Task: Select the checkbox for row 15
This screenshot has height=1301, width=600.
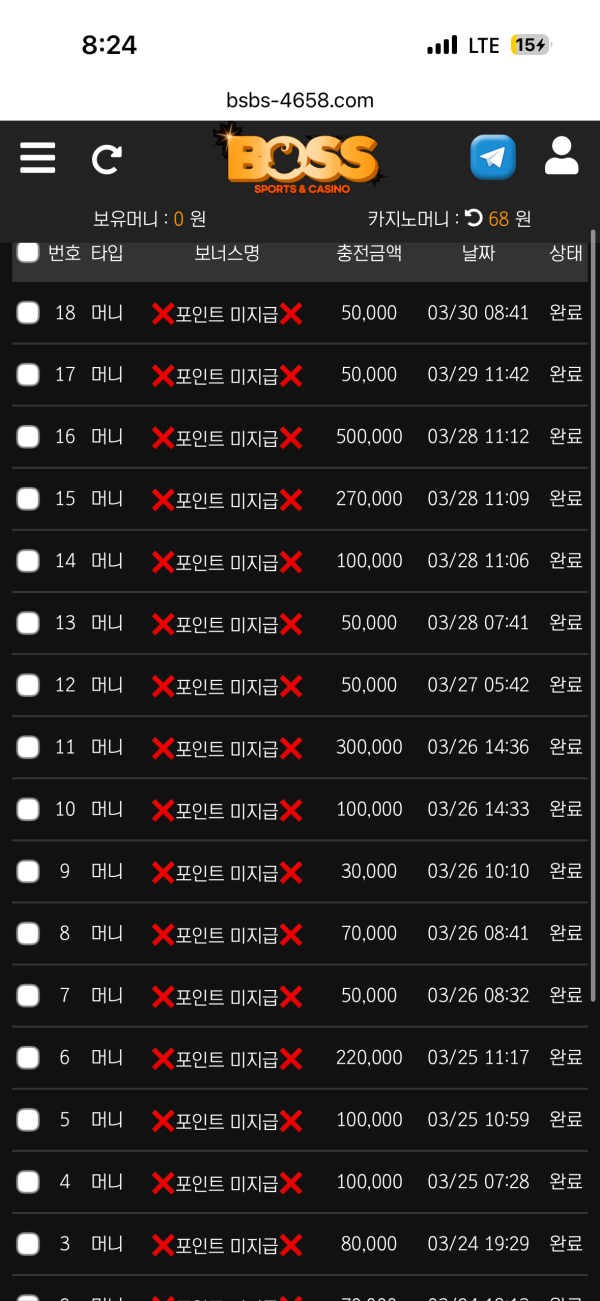Action: [x=28, y=499]
